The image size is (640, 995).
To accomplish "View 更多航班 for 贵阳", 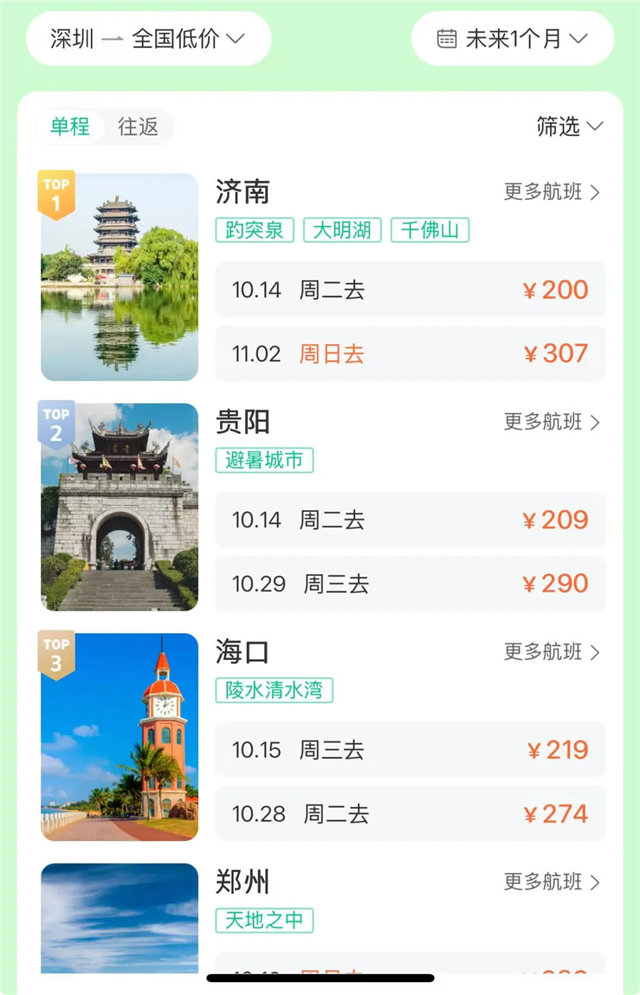I will [552, 422].
